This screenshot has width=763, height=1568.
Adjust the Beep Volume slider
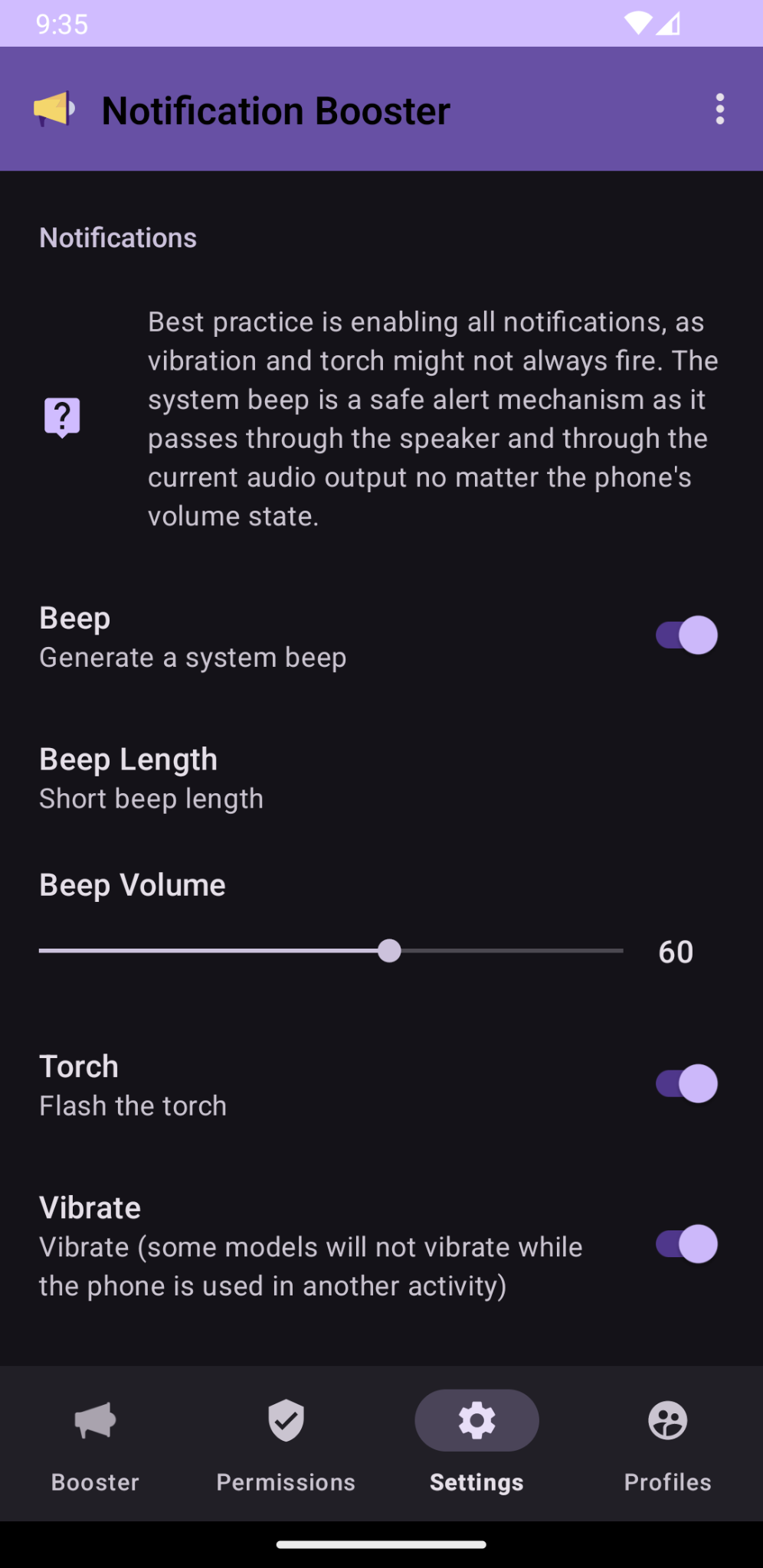pyautogui.click(x=388, y=950)
